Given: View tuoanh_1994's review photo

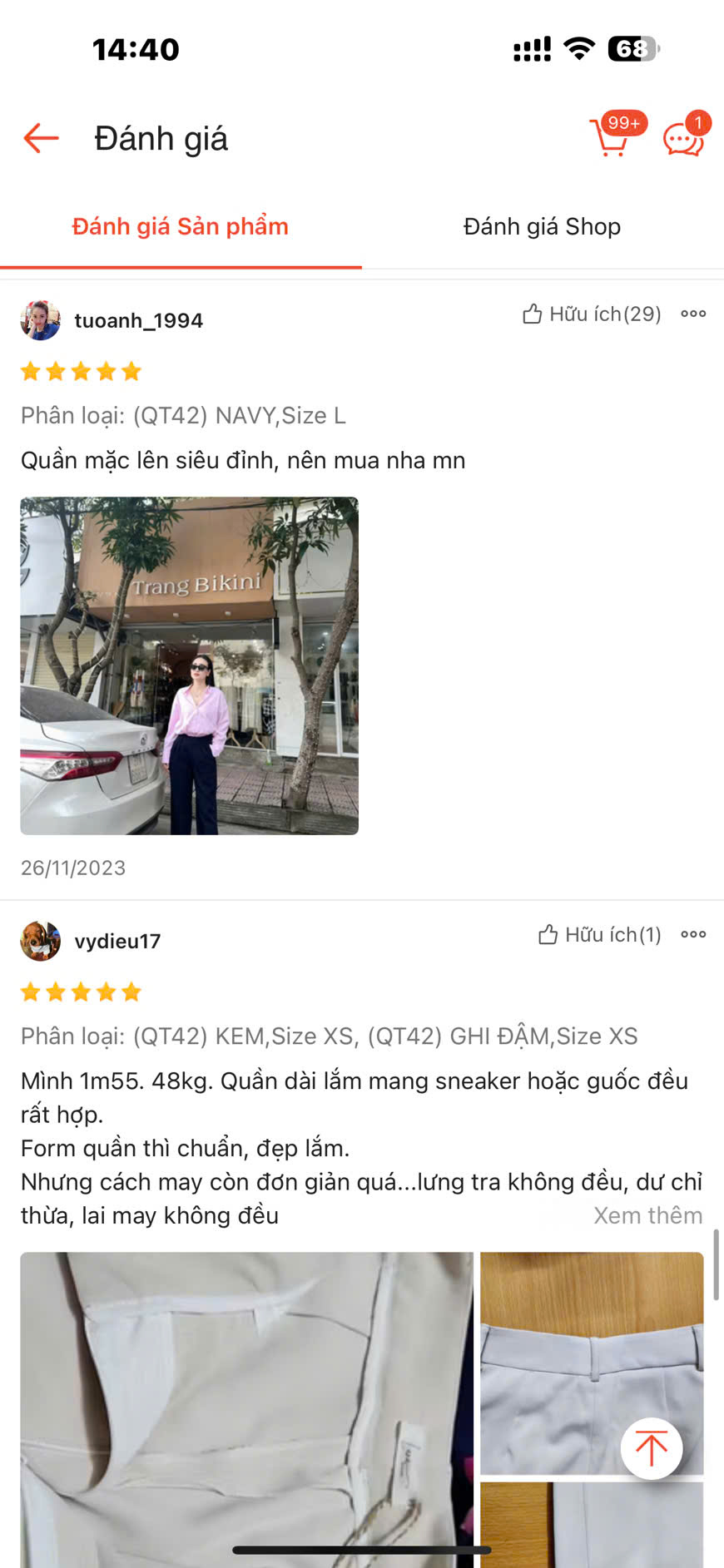Looking at the screenshot, I should tap(189, 665).
